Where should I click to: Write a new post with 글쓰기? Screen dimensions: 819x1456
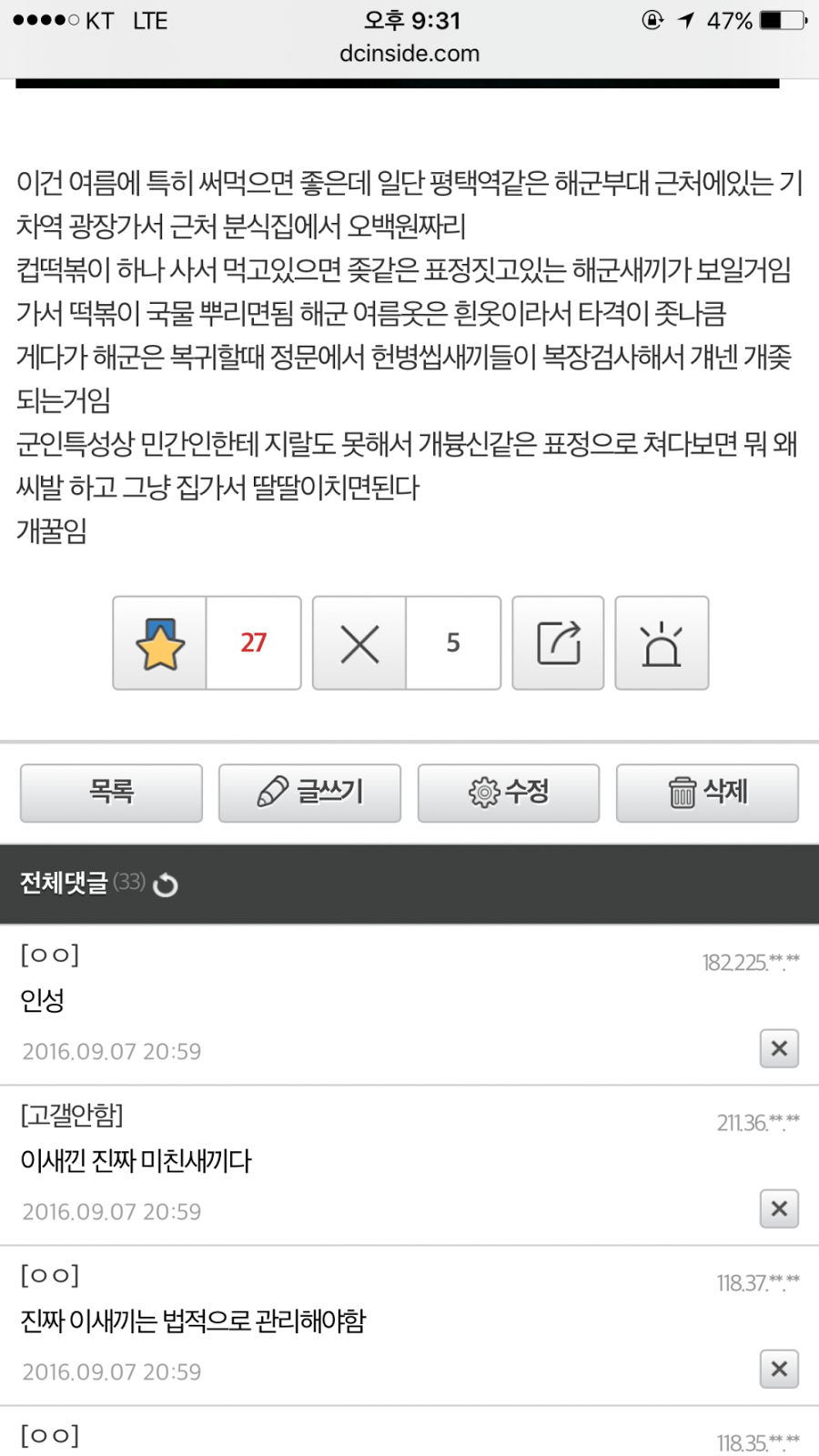coord(309,793)
